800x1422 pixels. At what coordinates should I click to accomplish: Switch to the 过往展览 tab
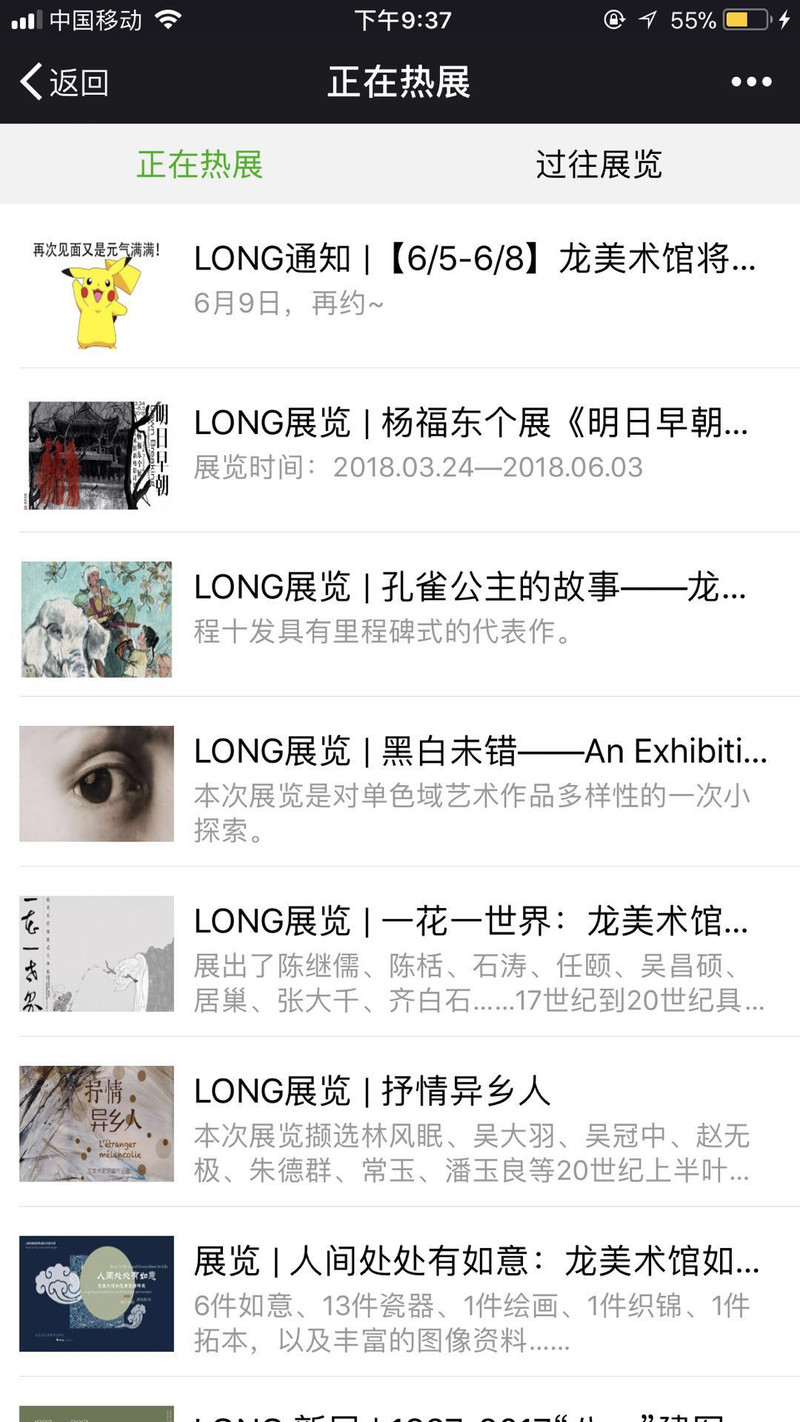pyautogui.click(x=600, y=164)
